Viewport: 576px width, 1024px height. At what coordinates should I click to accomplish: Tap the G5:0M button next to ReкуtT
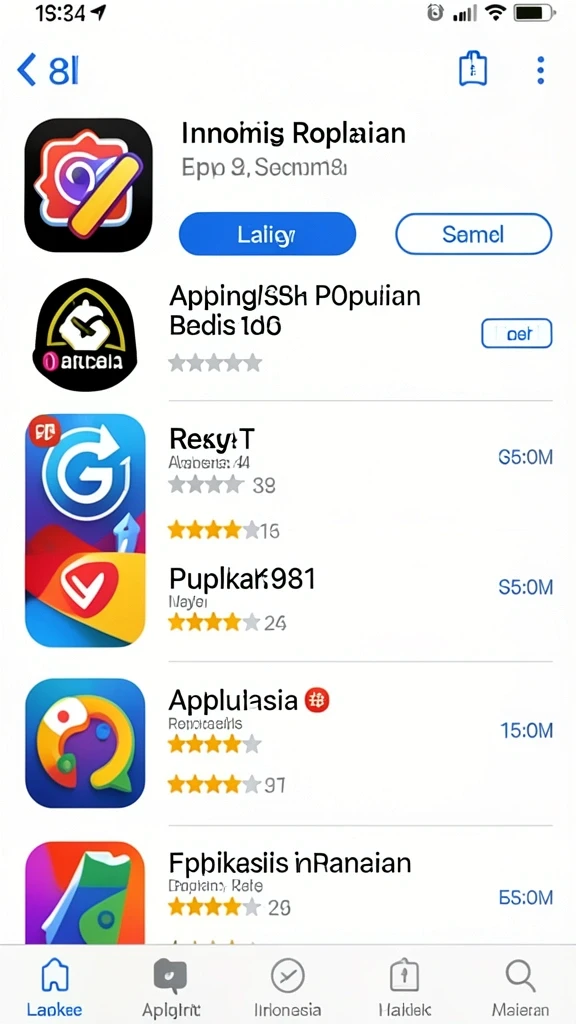(525, 457)
